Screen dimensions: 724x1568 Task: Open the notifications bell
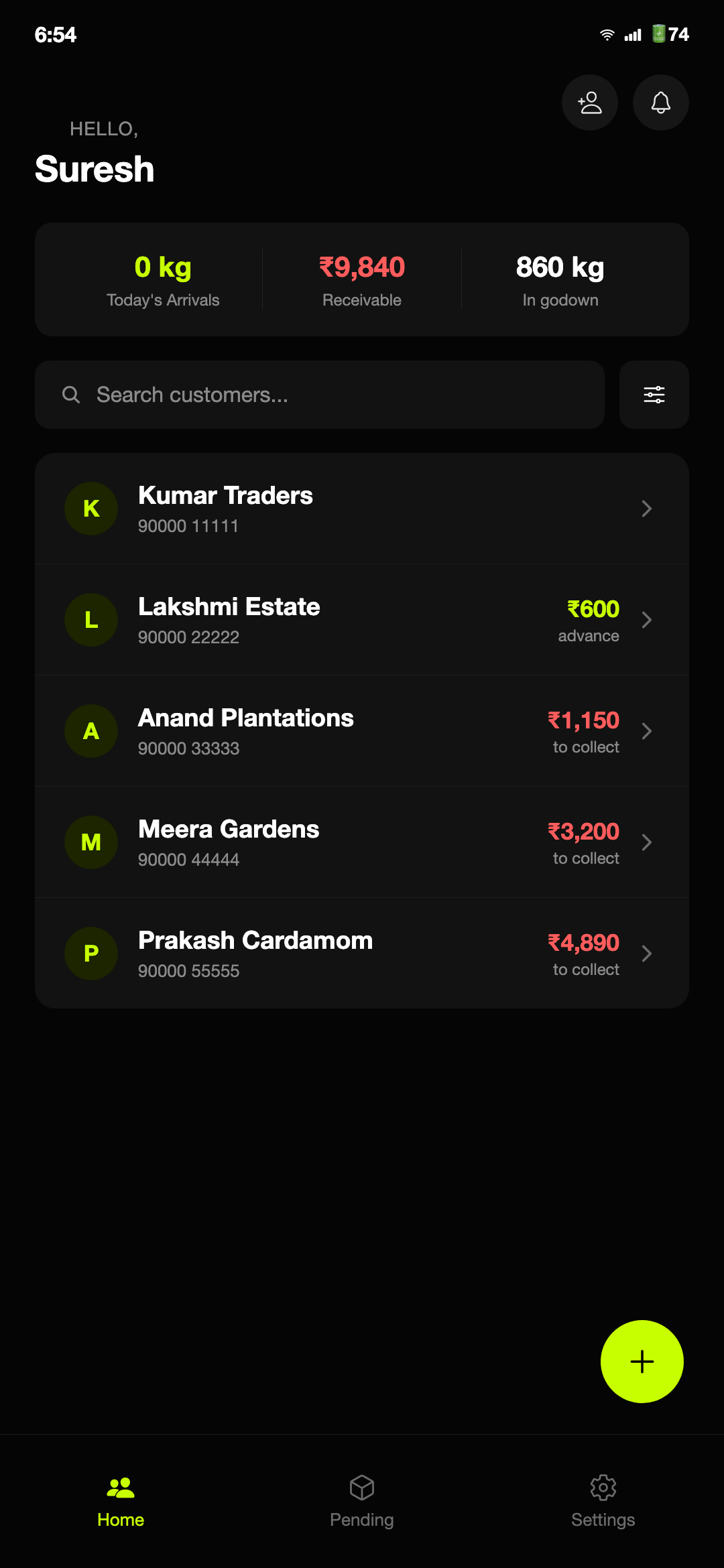tap(661, 103)
